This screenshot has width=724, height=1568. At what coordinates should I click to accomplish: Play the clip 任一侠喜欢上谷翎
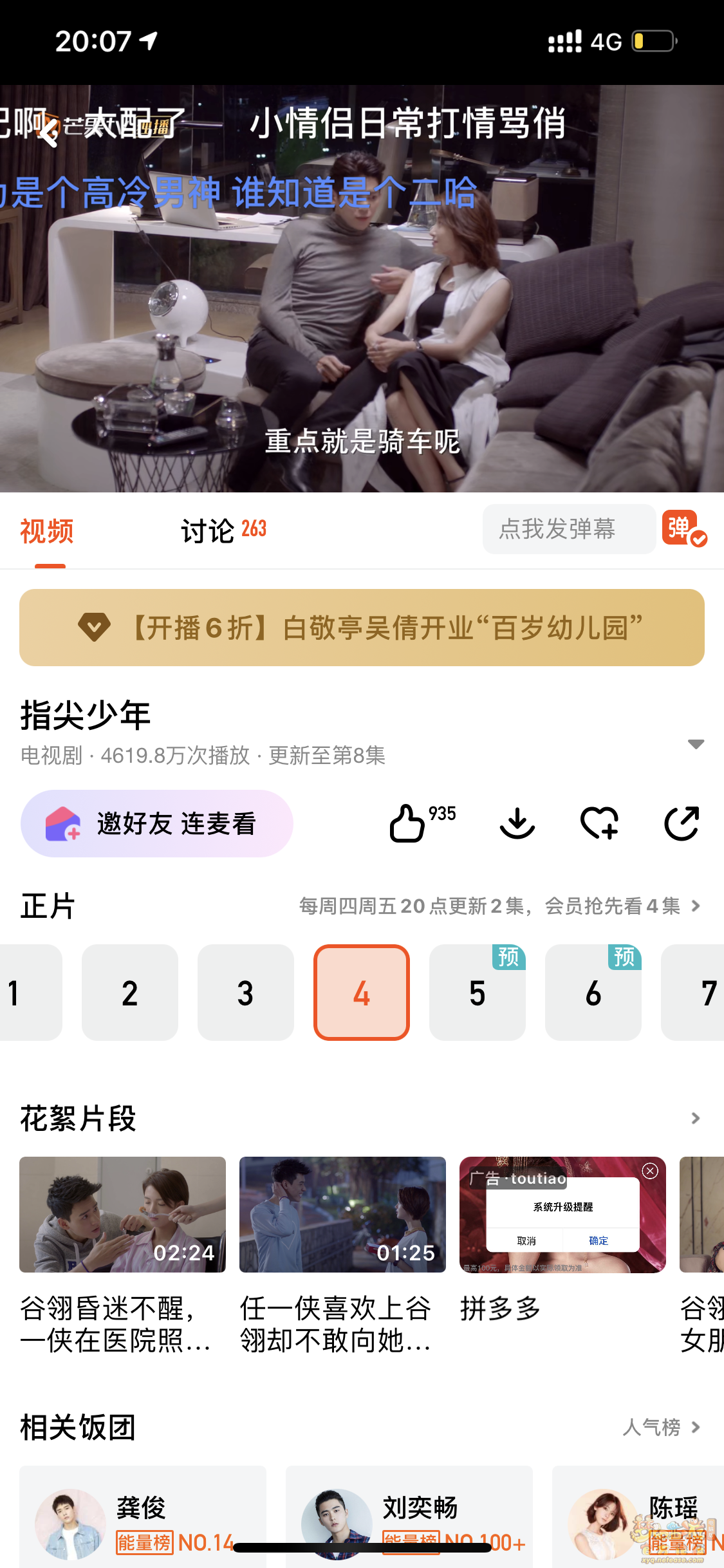342,1215
